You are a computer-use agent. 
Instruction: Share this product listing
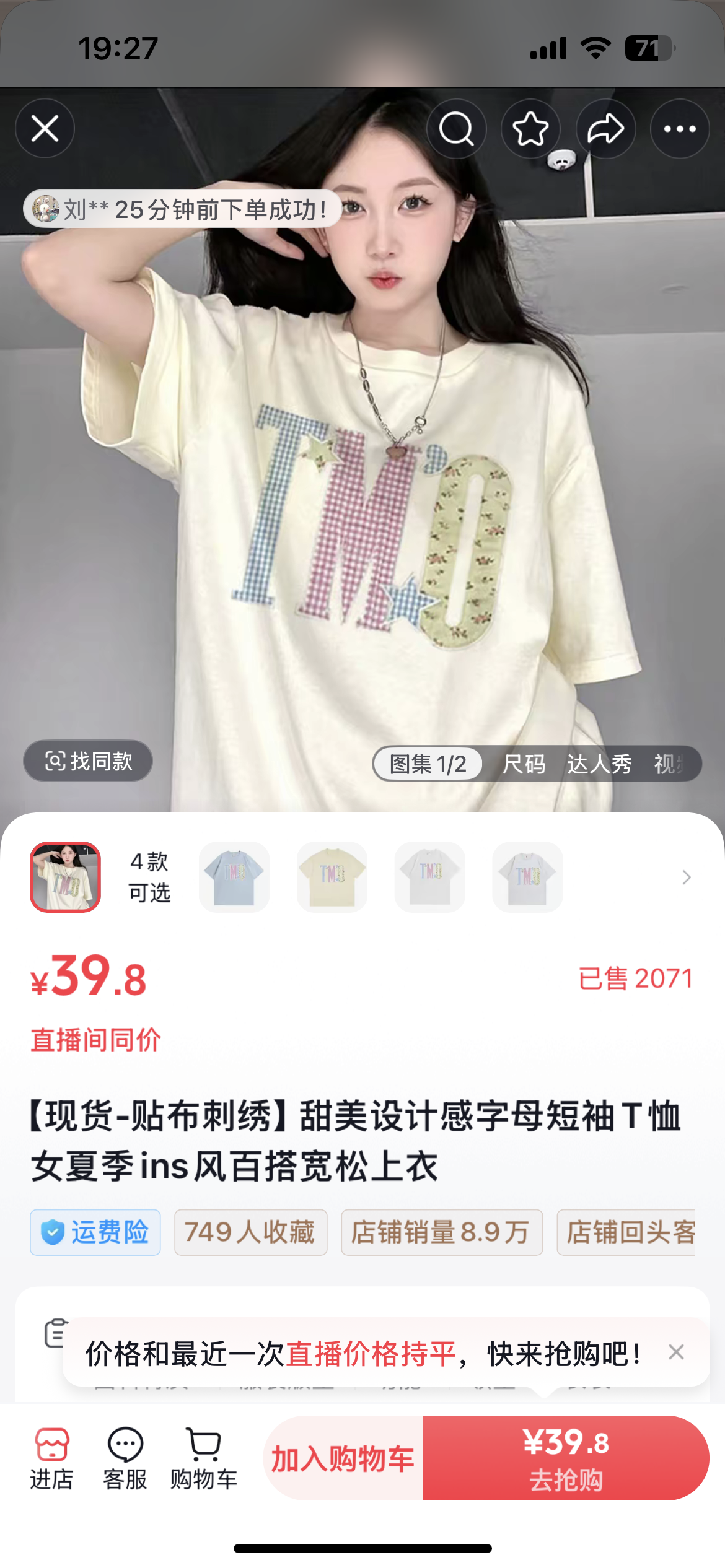(x=605, y=129)
